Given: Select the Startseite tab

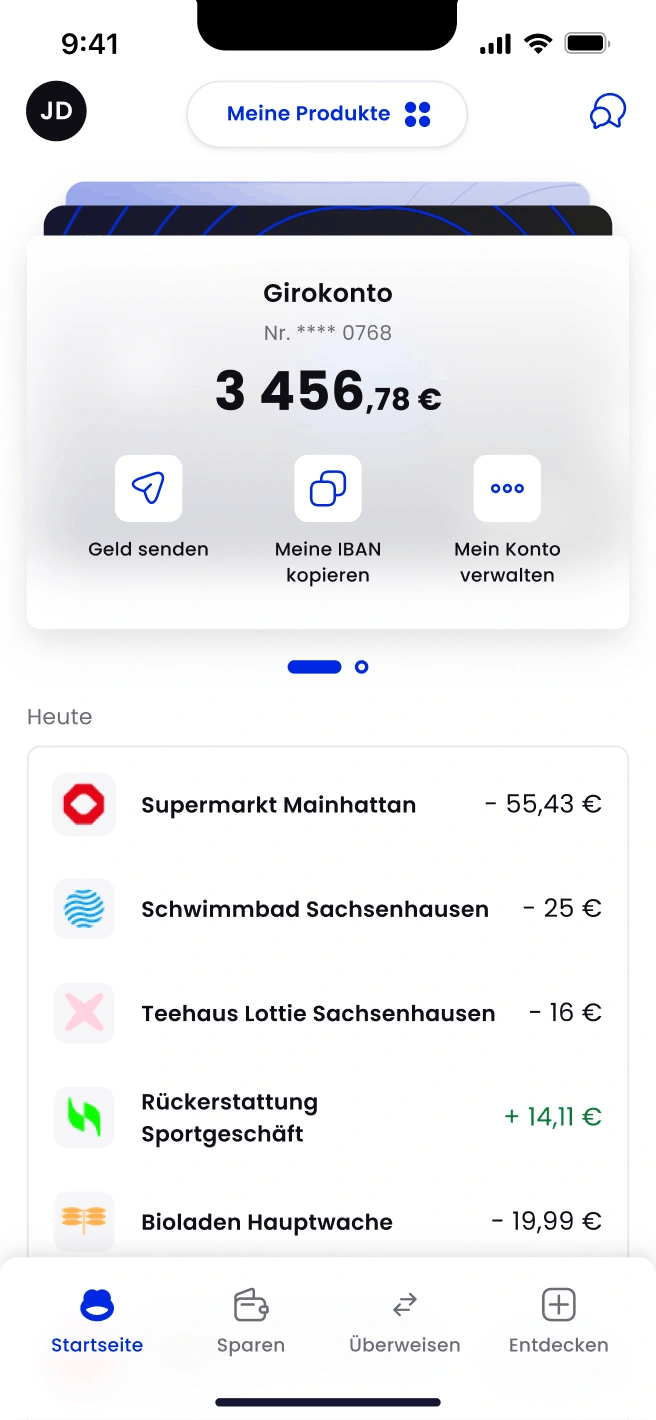Looking at the screenshot, I should pyautogui.click(x=97, y=1321).
